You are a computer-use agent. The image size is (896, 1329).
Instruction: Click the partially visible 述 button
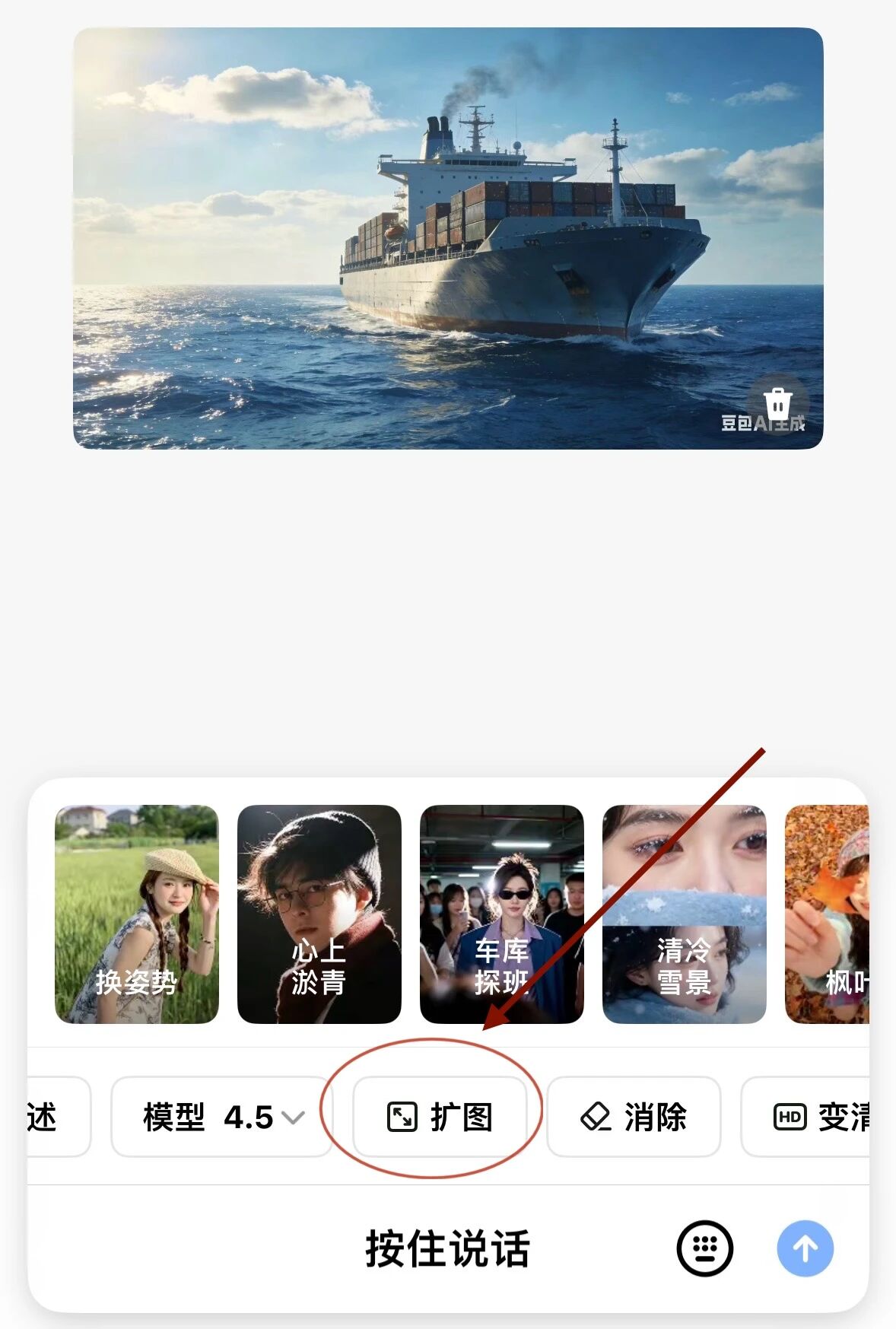click(x=42, y=1117)
